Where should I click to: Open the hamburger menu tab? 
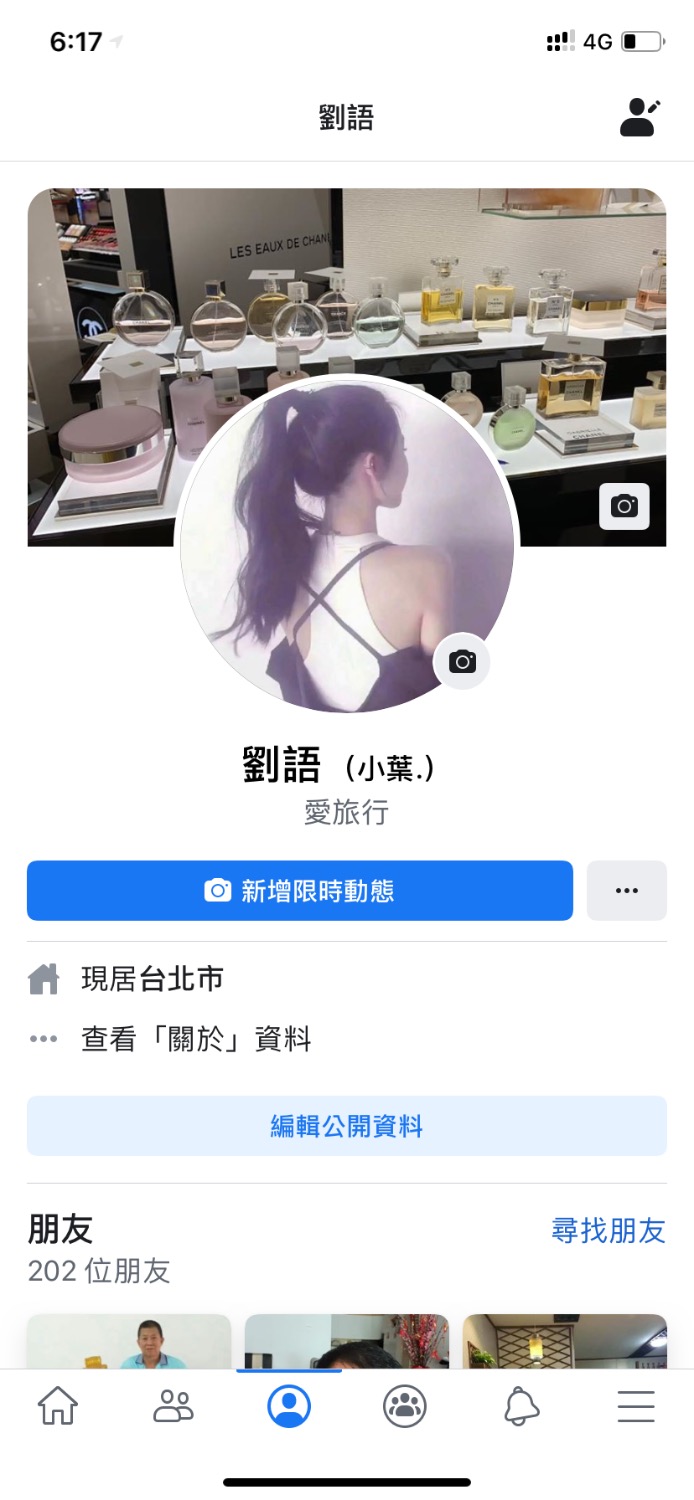636,1406
